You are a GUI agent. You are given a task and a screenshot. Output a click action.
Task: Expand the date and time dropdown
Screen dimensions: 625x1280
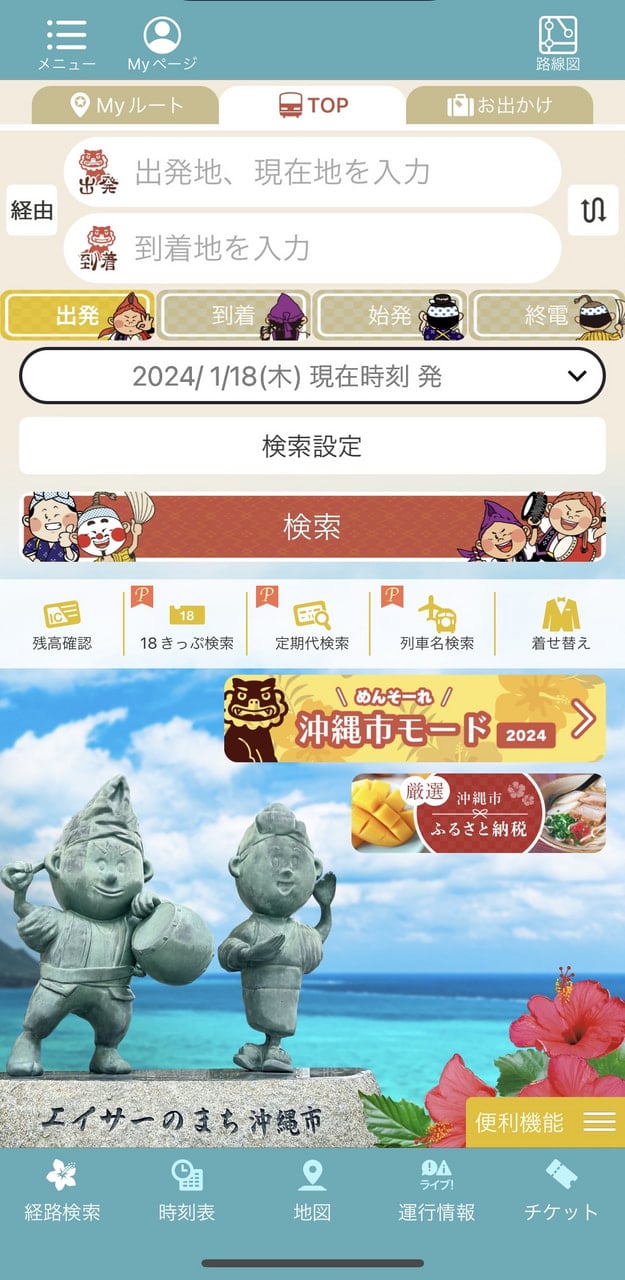(x=312, y=376)
